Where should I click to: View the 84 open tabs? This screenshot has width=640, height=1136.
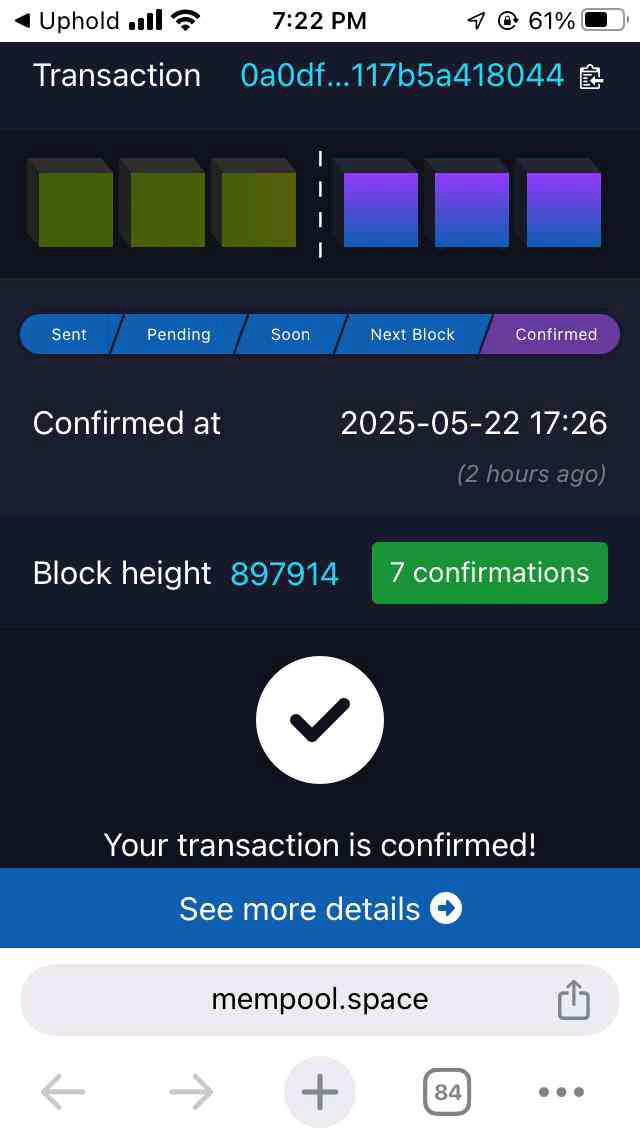(447, 1092)
